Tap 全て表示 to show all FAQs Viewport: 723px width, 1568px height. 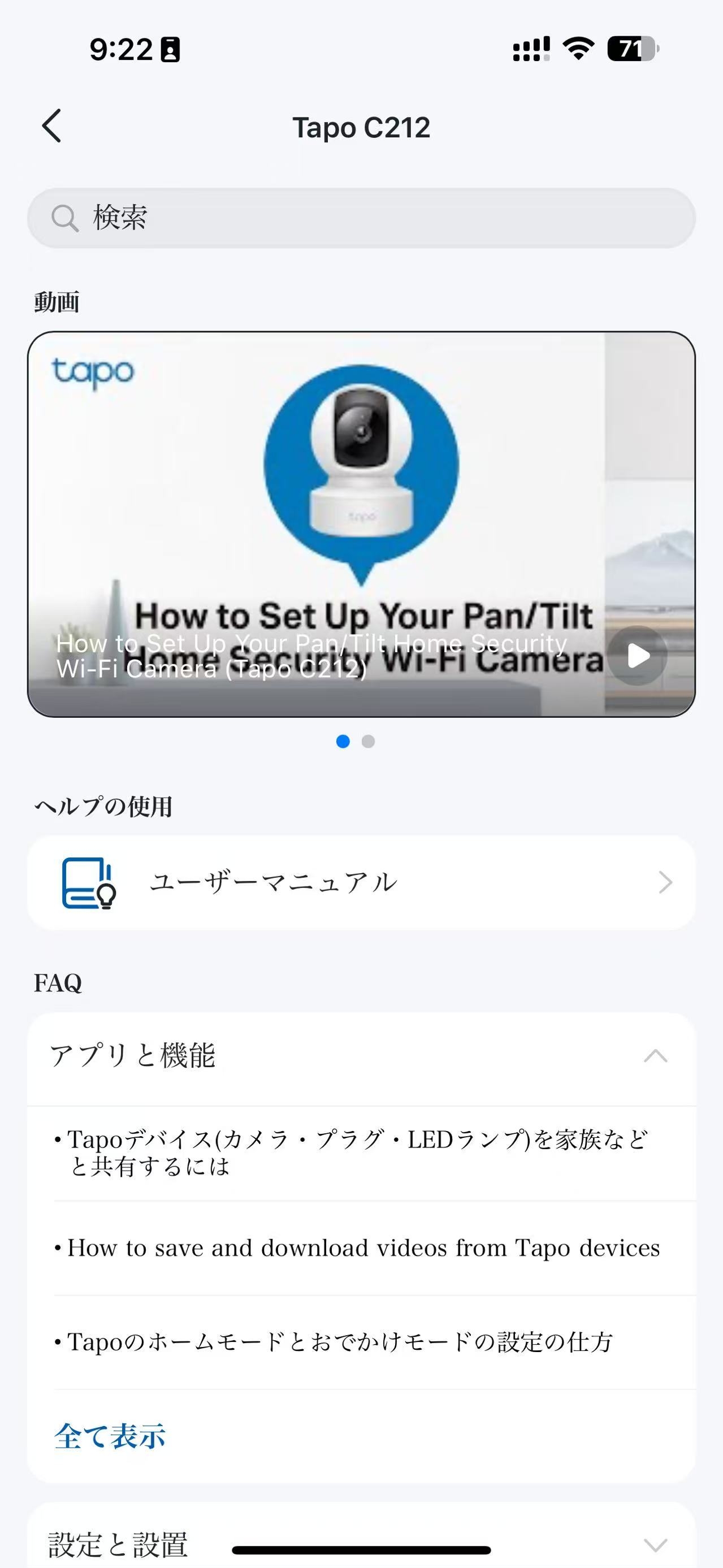coord(110,1436)
